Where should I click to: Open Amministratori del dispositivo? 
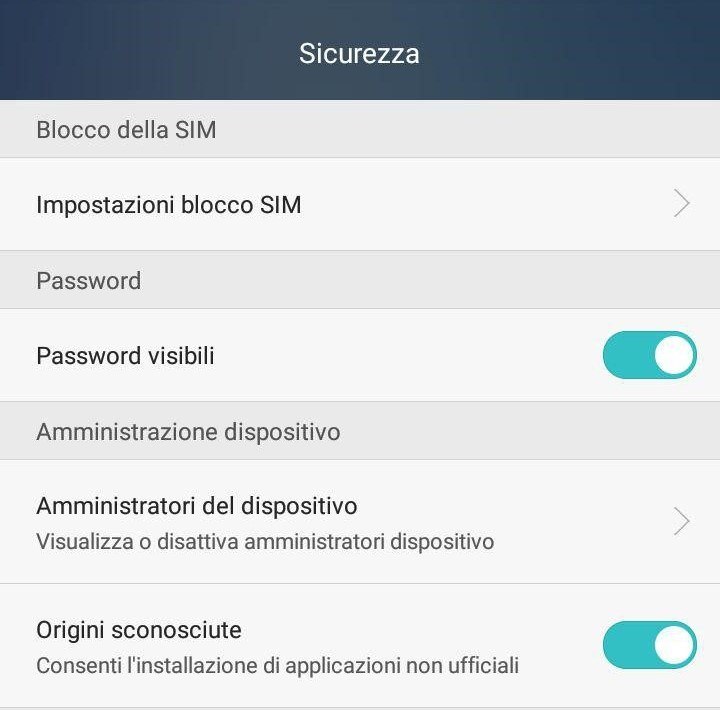pos(360,522)
